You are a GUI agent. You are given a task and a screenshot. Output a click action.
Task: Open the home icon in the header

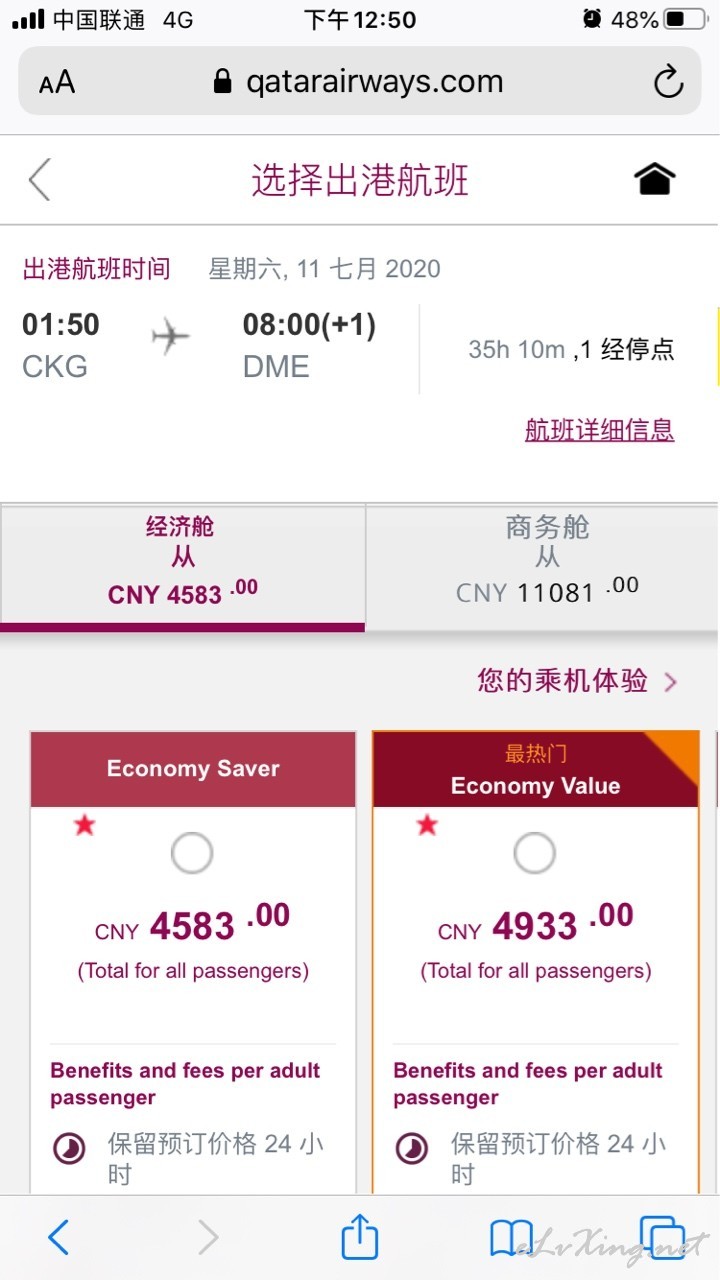(x=655, y=180)
